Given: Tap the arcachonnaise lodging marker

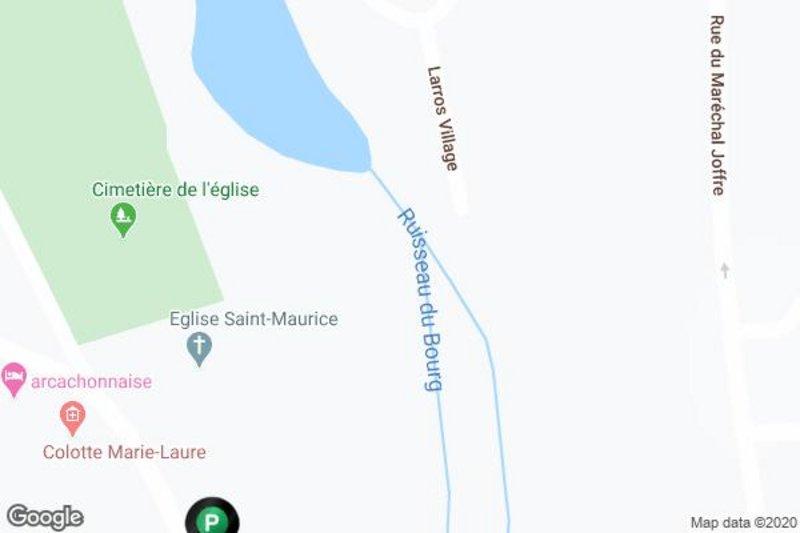Looking at the screenshot, I should pyautogui.click(x=14, y=380).
